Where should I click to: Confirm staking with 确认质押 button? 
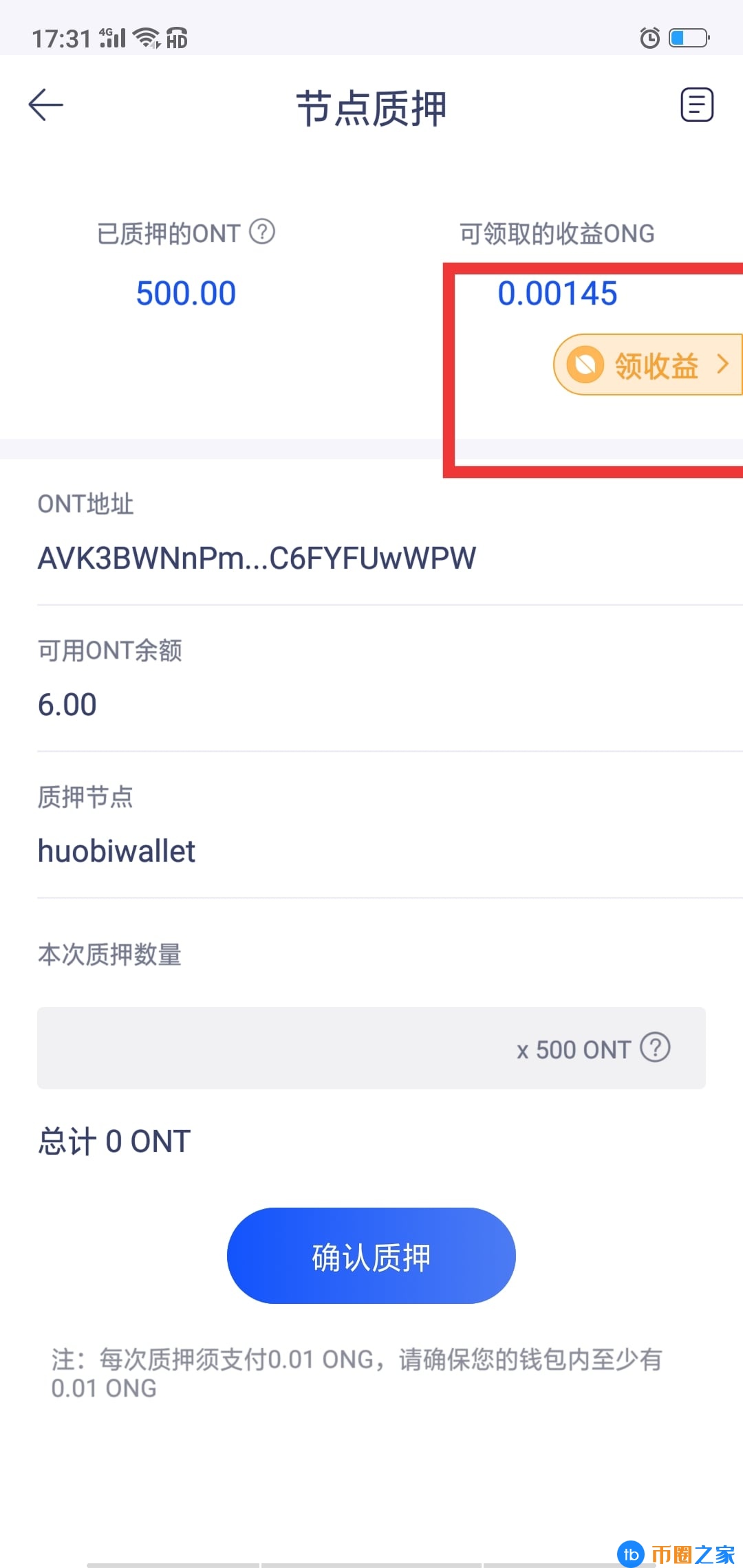(x=371, y=1256)
